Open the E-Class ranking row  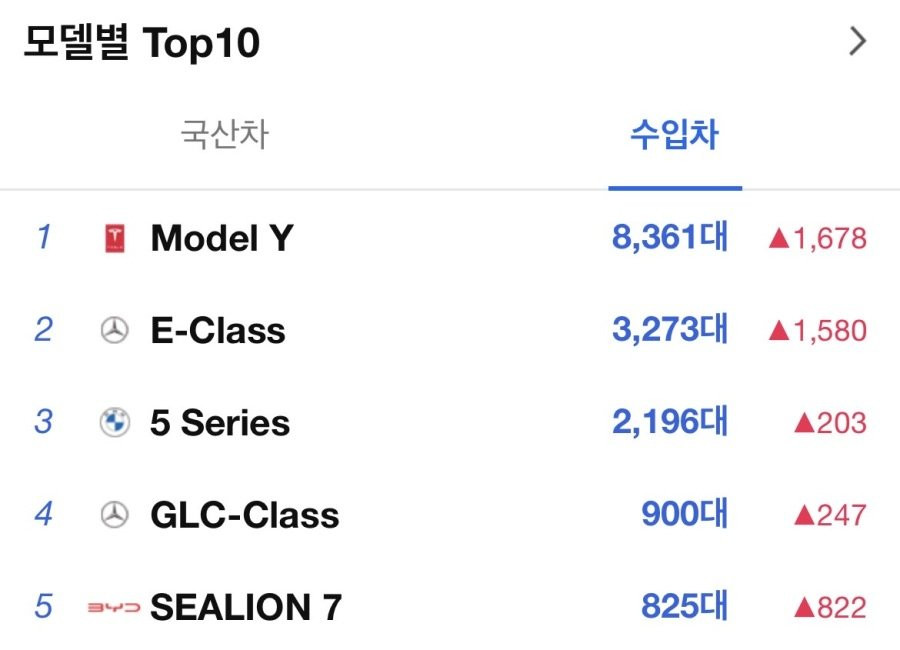[218, 330]
